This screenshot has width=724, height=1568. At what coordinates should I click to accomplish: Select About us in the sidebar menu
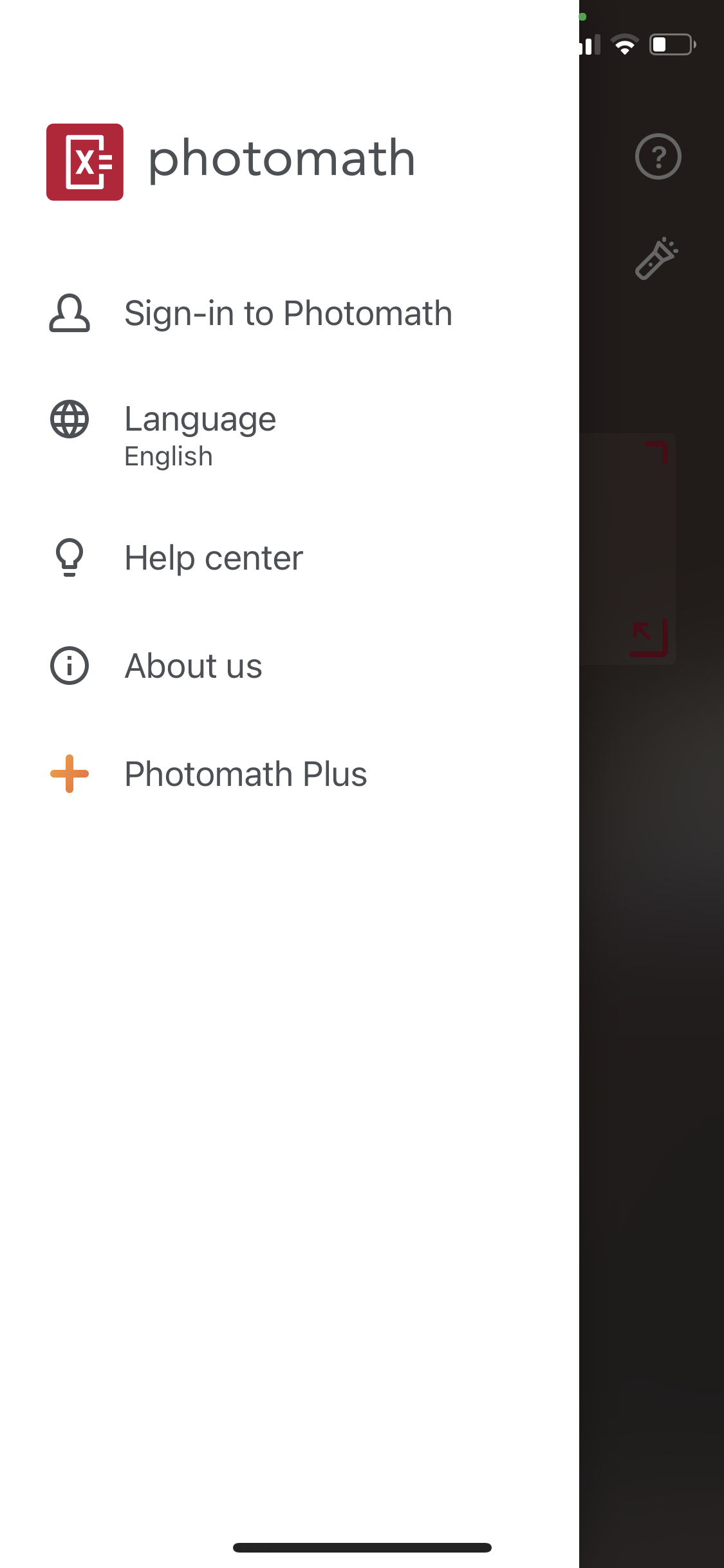(193, 667)
